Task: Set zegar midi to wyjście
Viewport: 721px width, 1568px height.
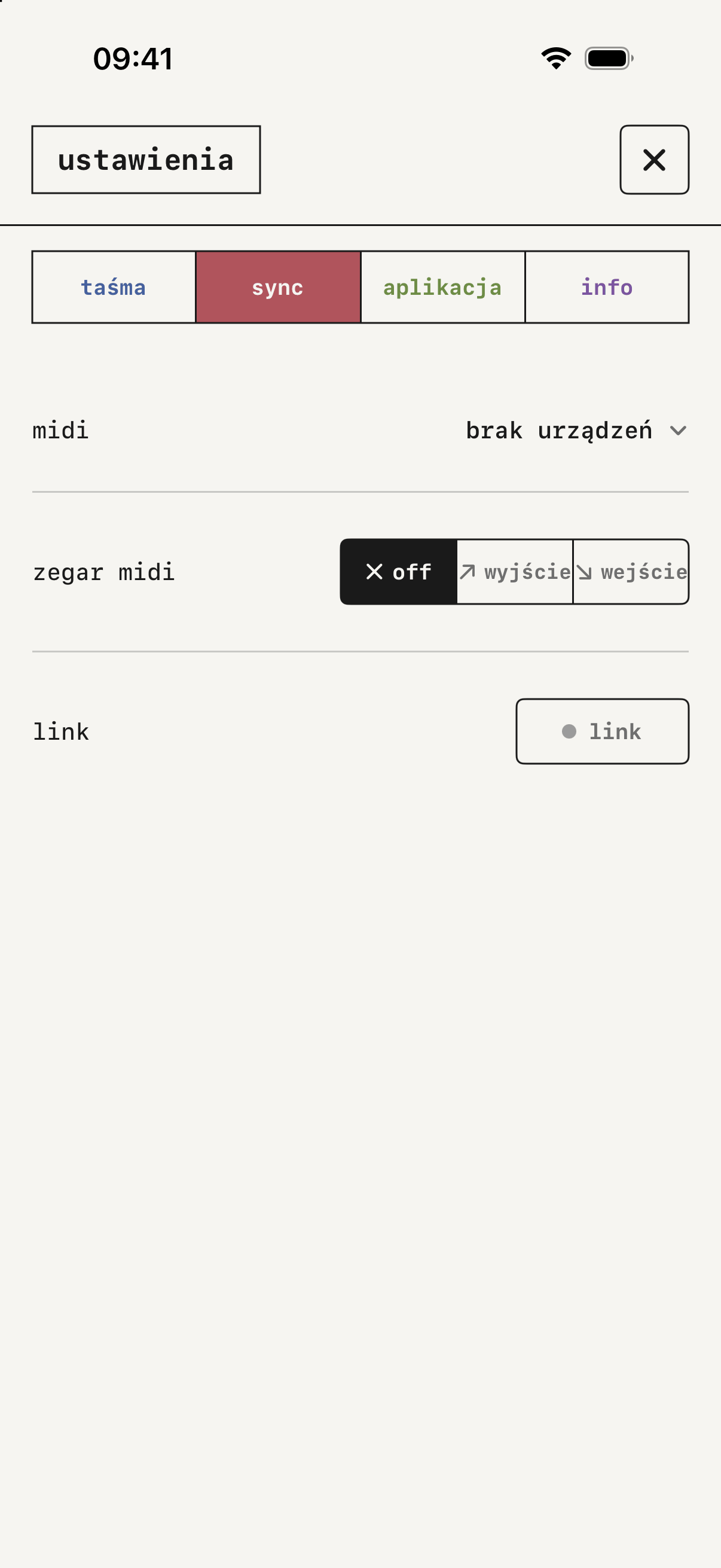Action: point(515,572)
